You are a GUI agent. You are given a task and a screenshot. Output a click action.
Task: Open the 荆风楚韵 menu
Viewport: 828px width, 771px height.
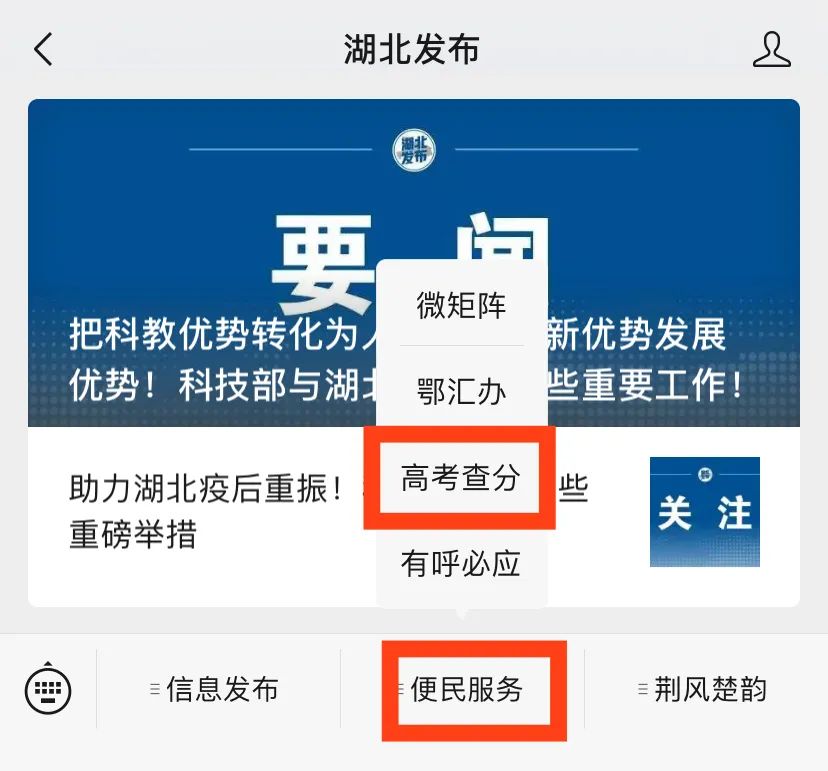(709, 689)
